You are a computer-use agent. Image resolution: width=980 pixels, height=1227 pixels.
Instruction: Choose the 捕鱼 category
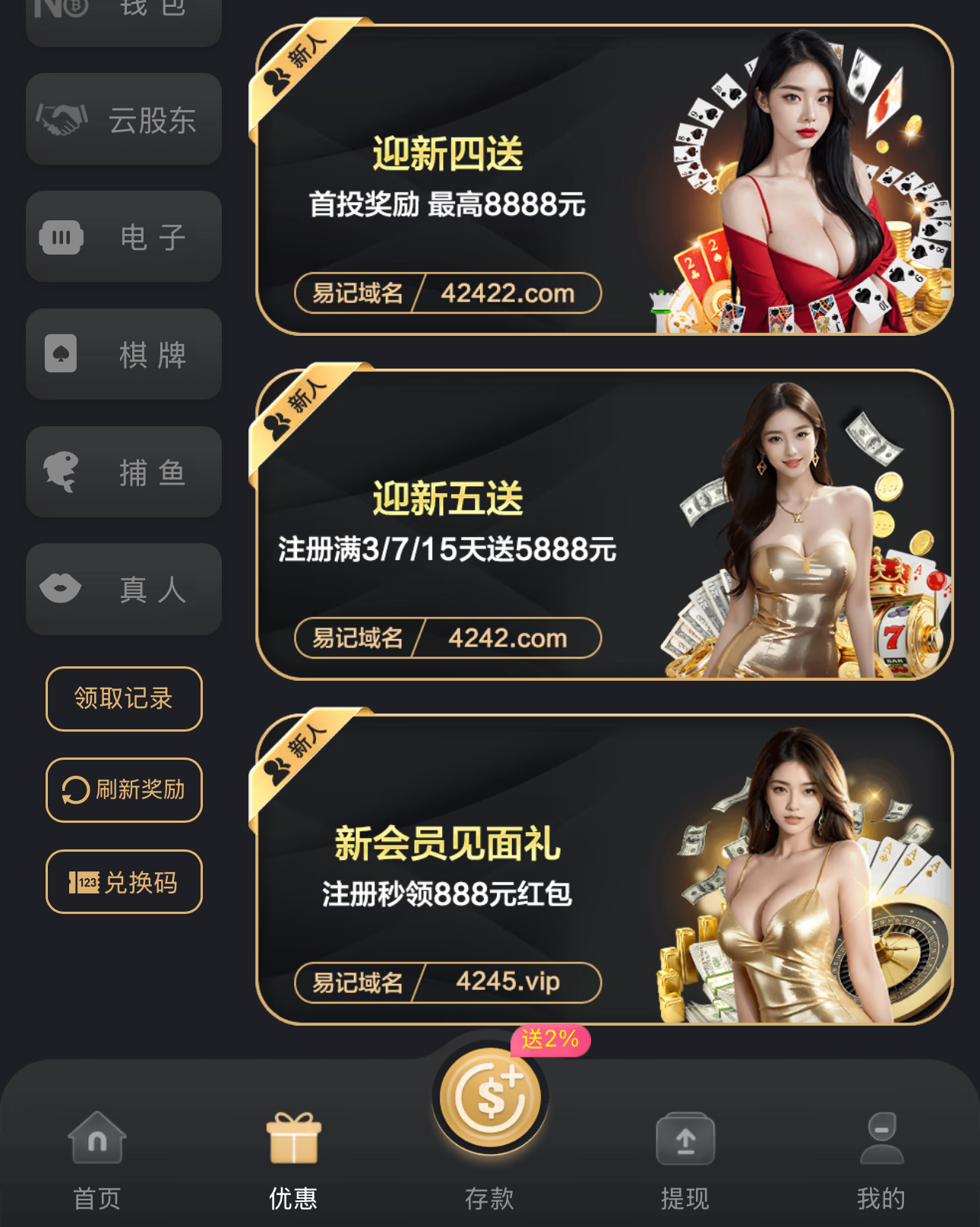tap(124, 473)
